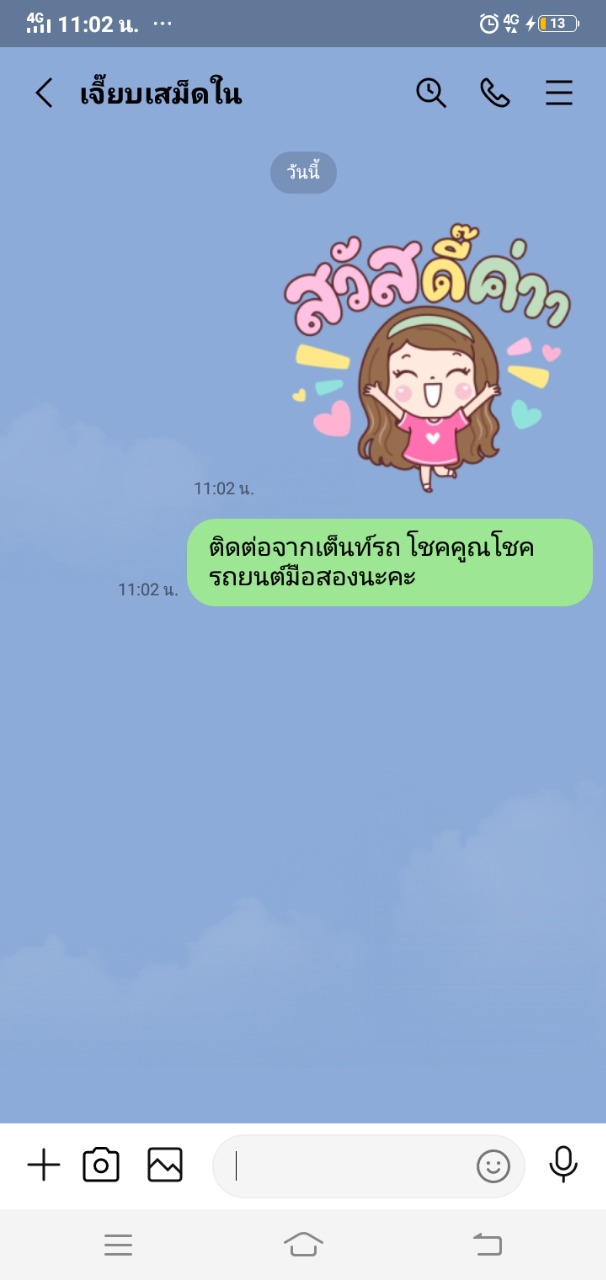The image size is (606, 1280).
Task: Start a voice call with เจี๊ยบเสม็ดใน
Action: [x=495, y=93]
